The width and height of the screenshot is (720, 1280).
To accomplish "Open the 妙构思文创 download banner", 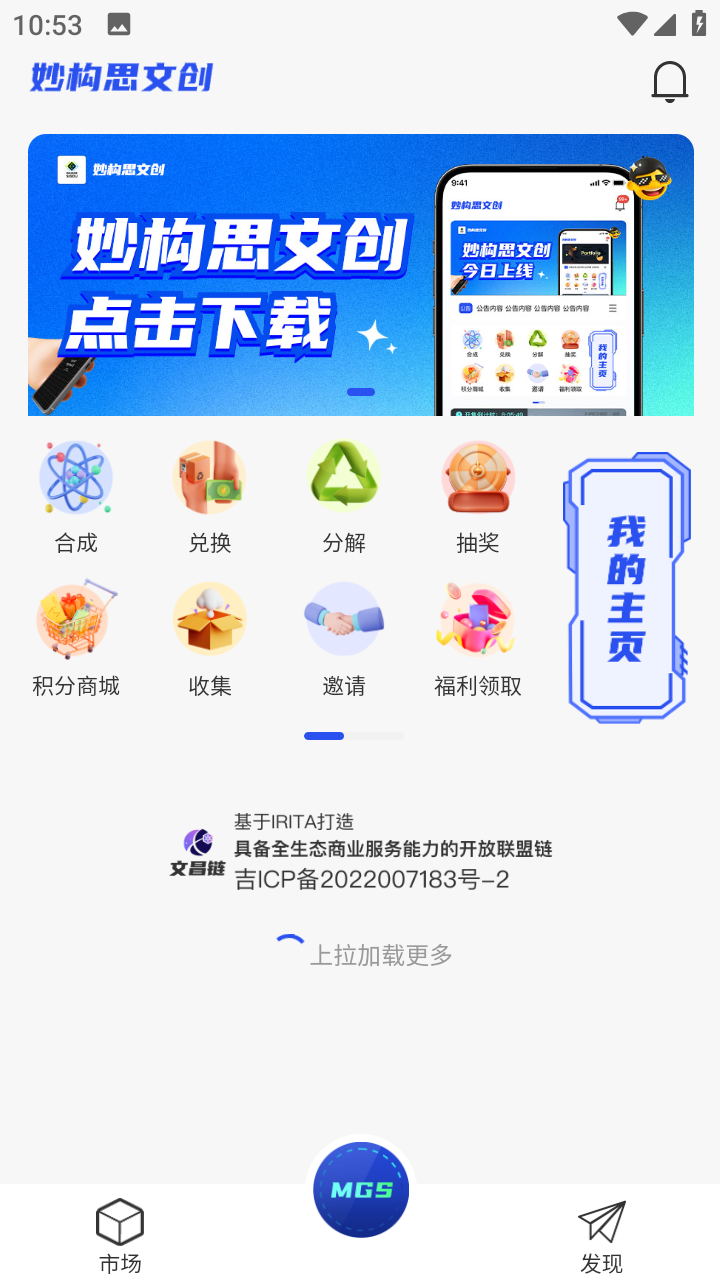I will coord(361,275).
